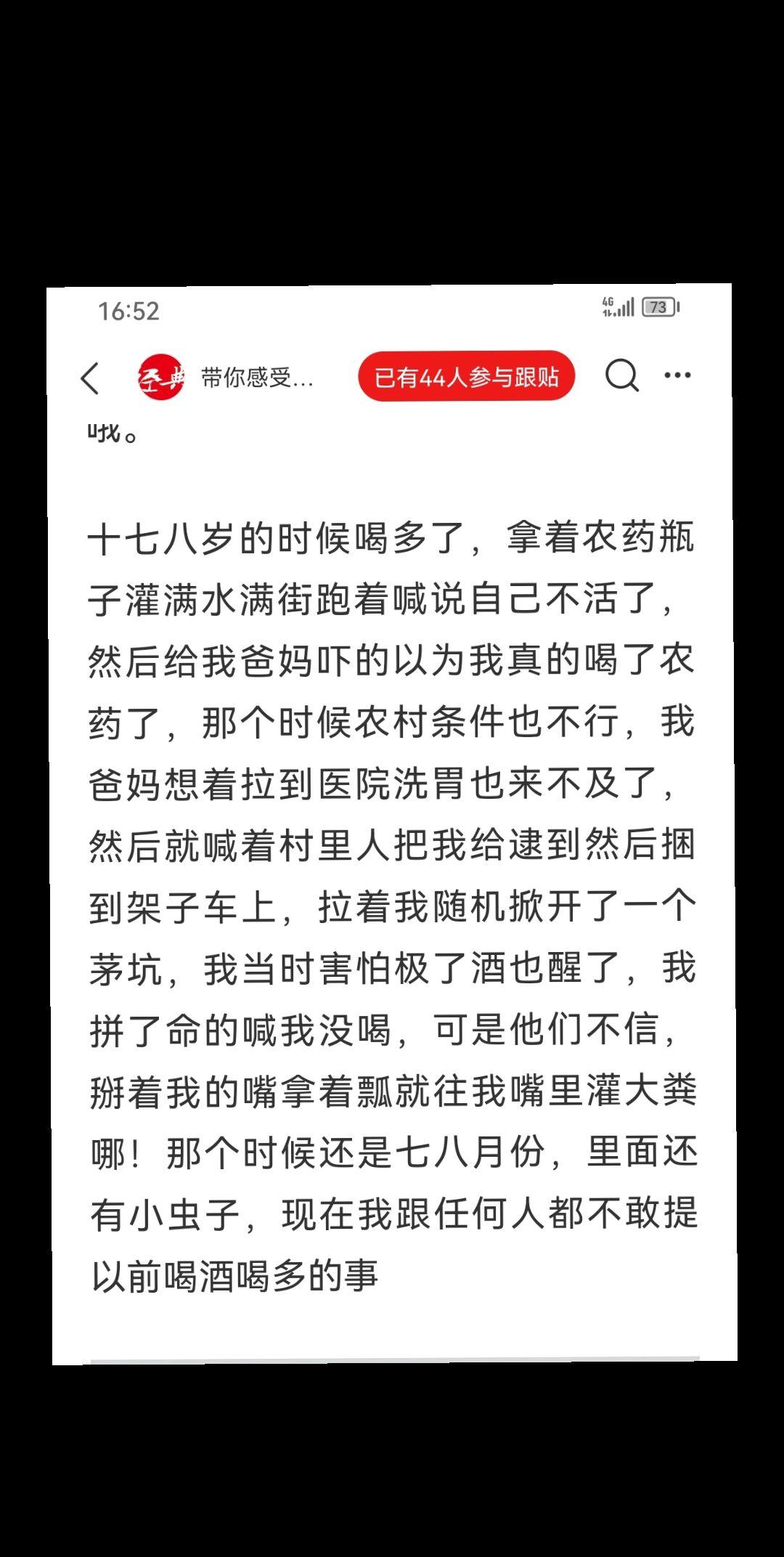Viewport: 784px width, 1557px height.
Task: Tap the 4G network indicator icon
Action: coord(608,305)
